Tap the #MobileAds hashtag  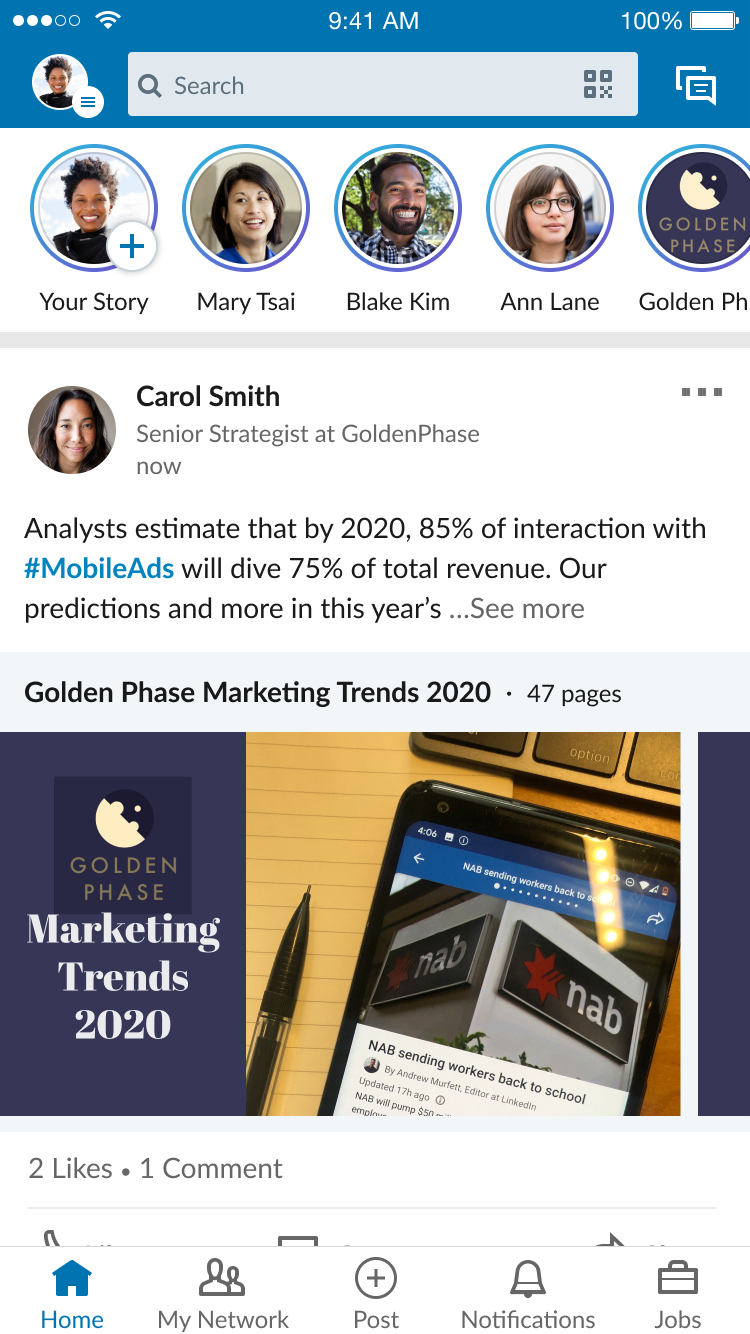[99, 569]
